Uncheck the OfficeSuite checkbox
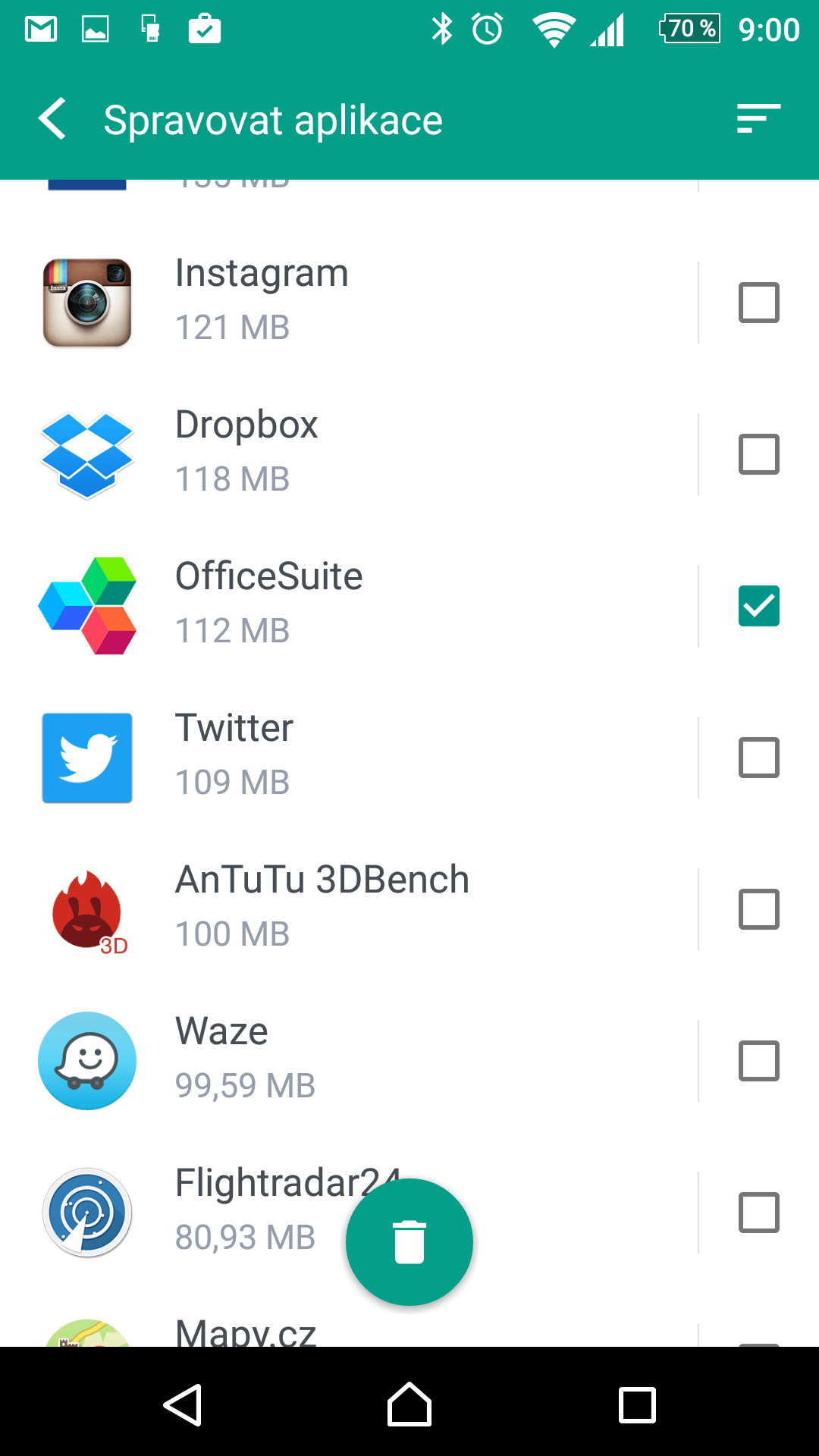Image resolution: width=819 pixels, height=1456 pixels. [x=758, y=606]
